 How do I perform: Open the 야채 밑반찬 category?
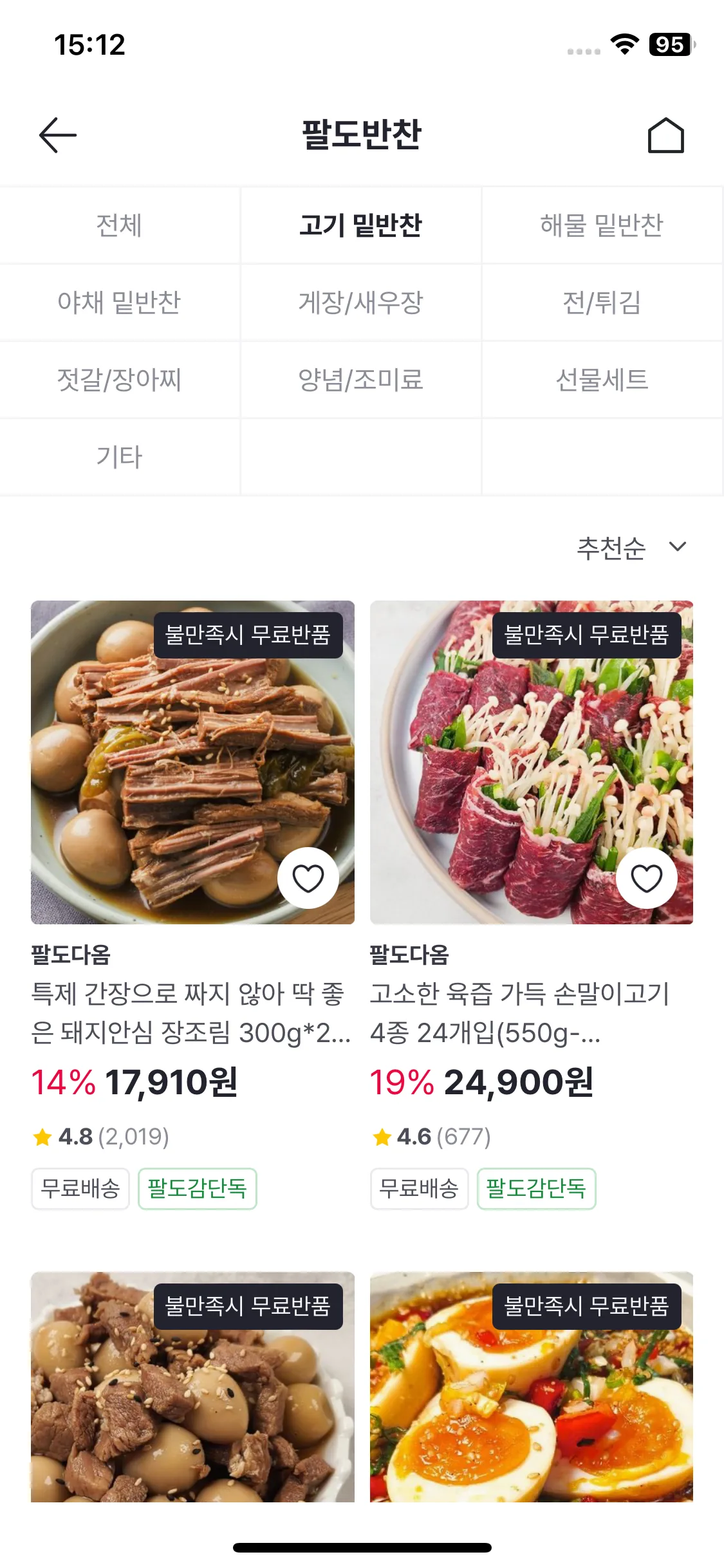click(x=119, y=303)
